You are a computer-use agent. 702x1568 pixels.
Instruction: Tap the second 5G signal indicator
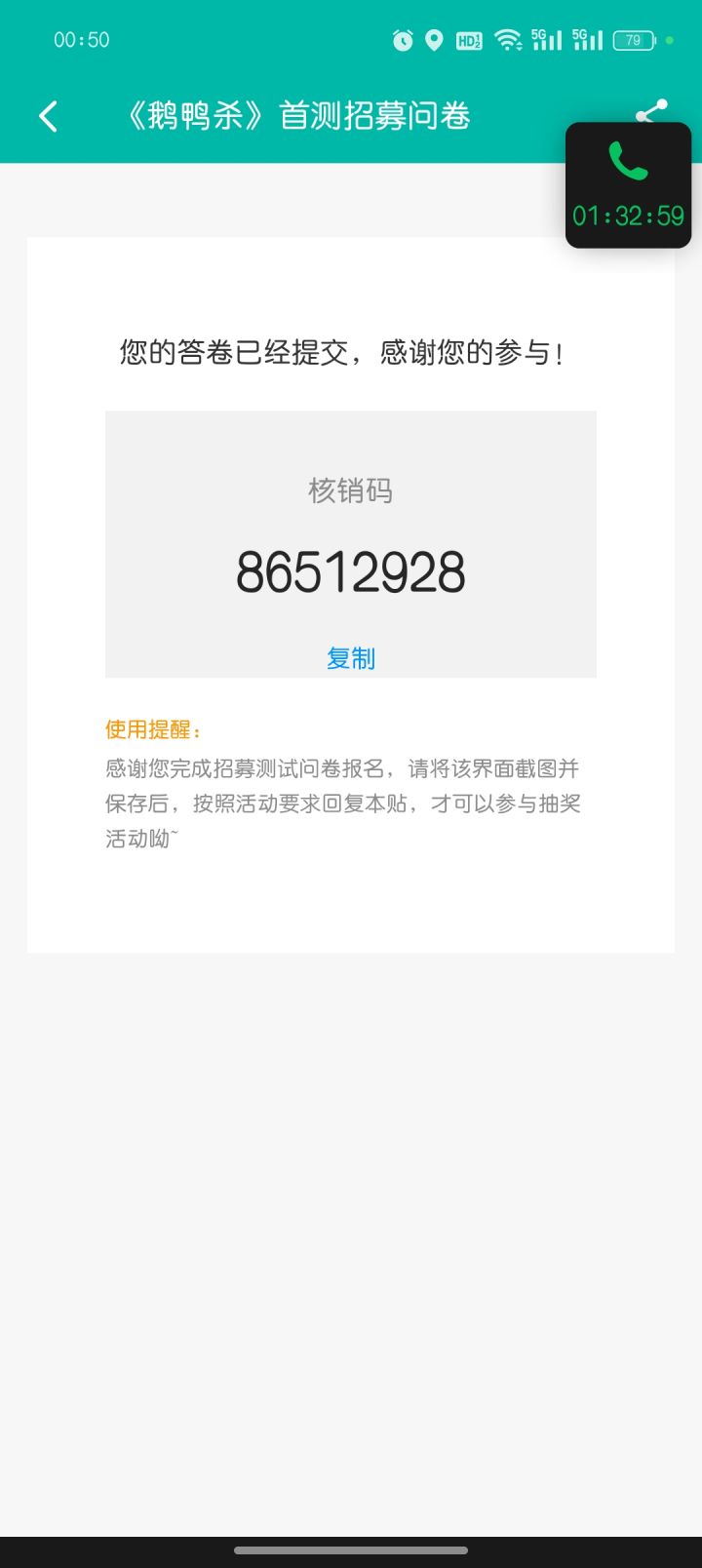[589, 40]
